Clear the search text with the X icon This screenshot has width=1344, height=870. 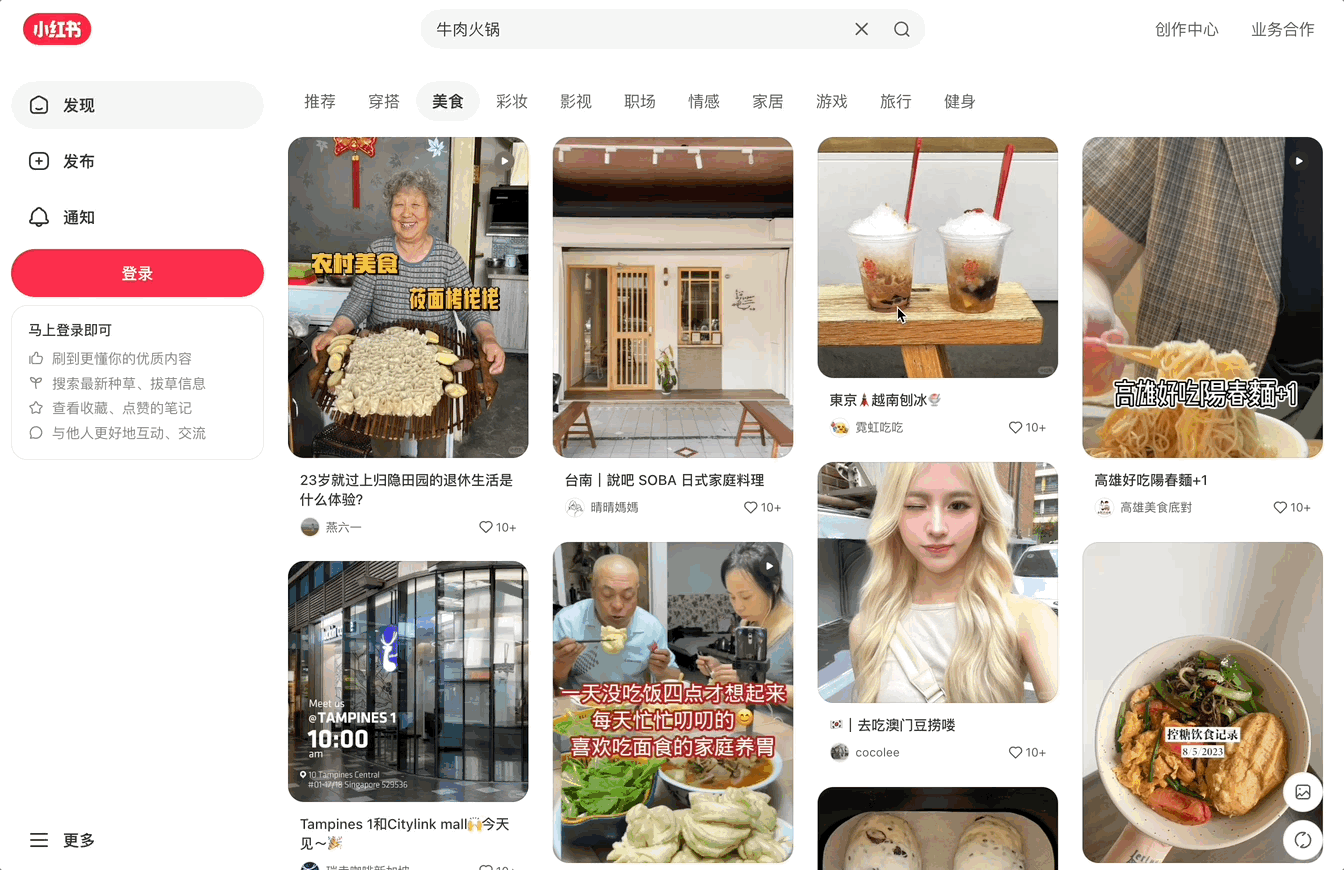point(861,30)
